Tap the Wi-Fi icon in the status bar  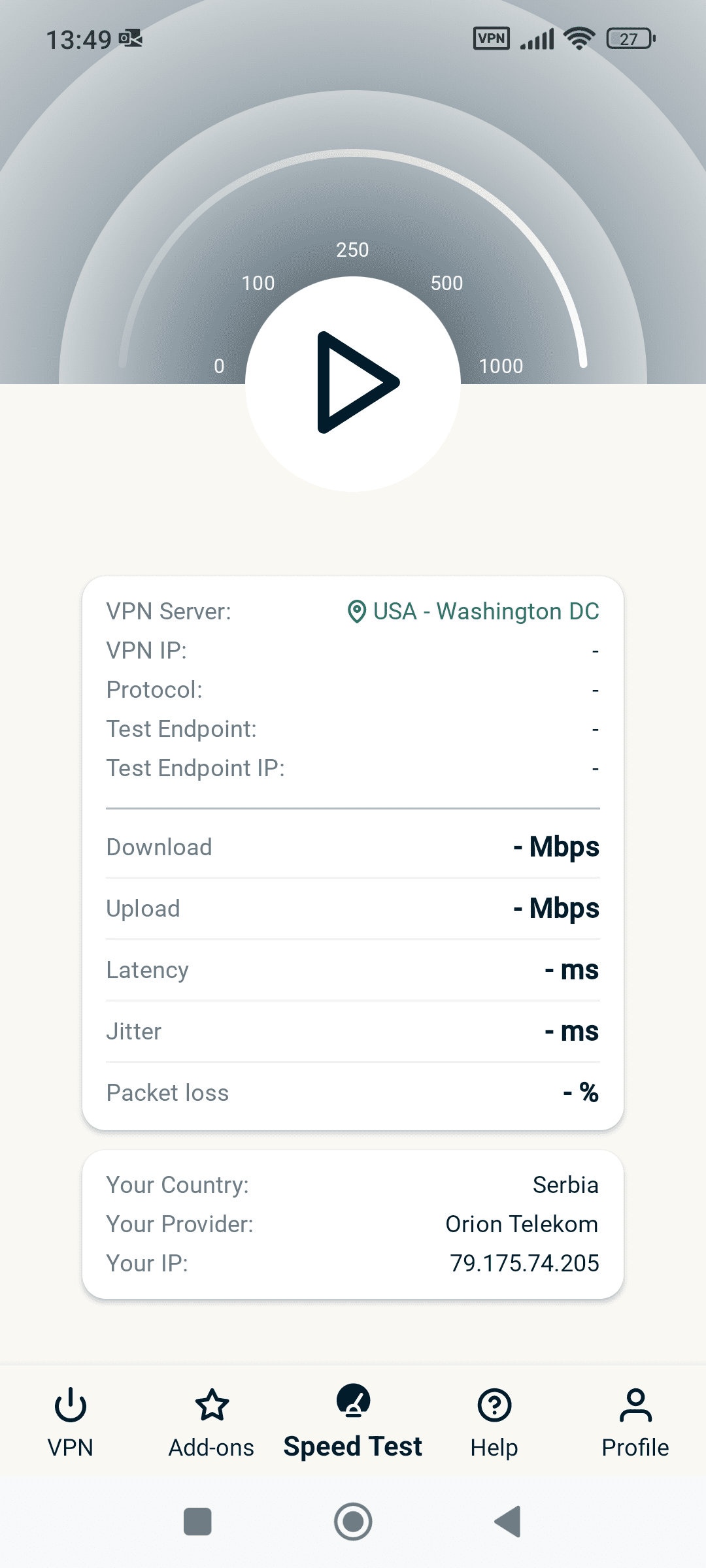coord(578,38)
